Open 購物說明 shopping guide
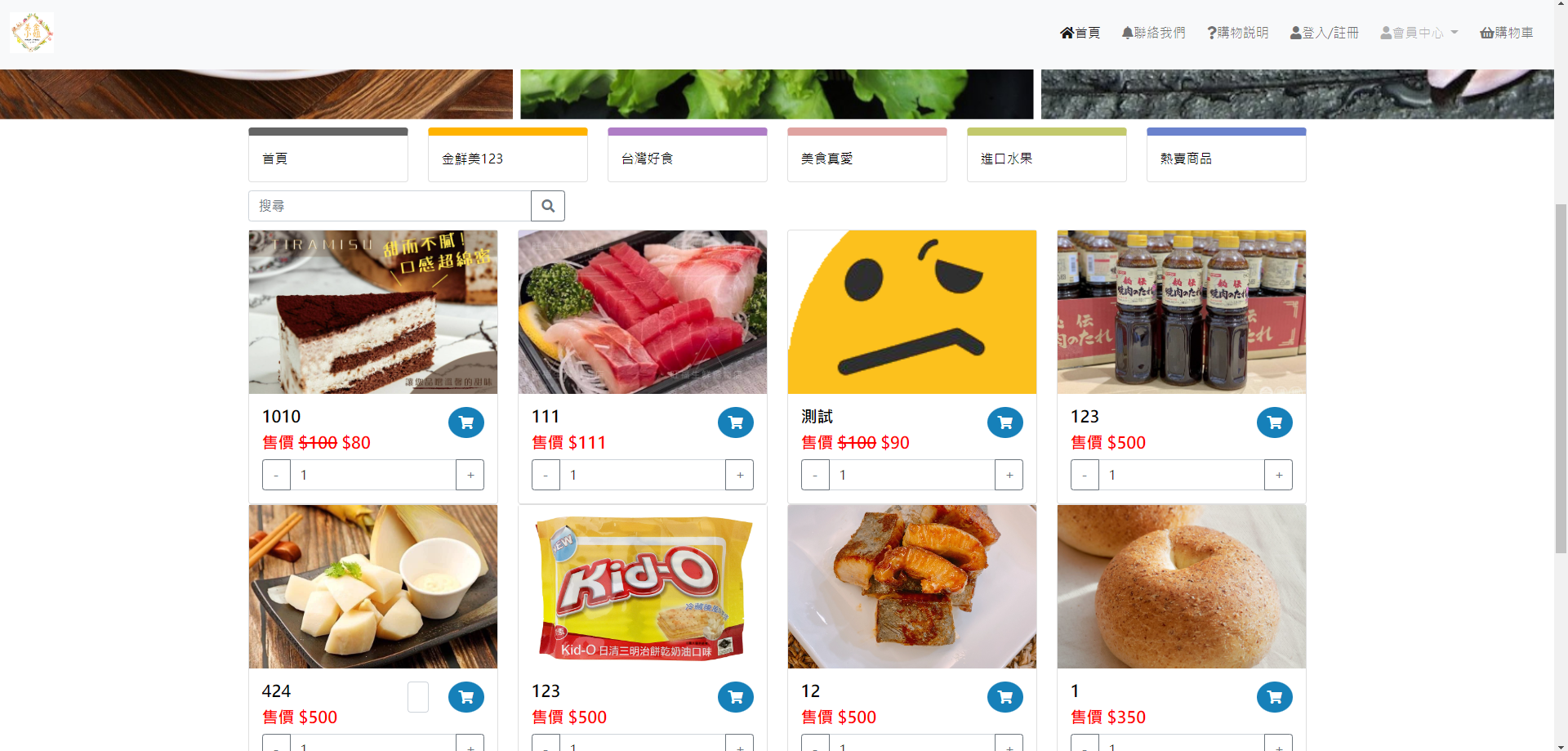The image size is (1568, 751). (x=1237, y=33)
